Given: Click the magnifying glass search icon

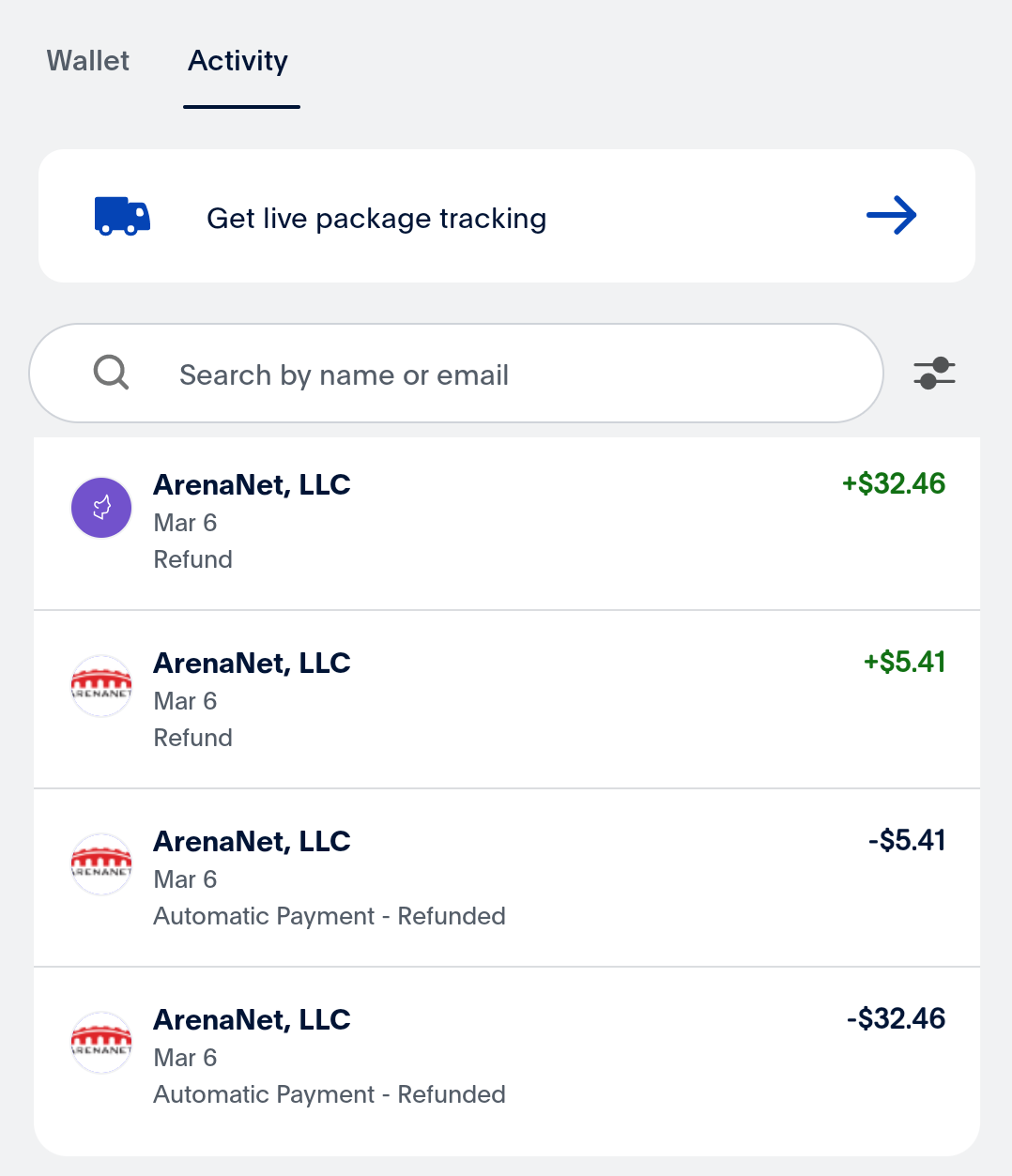Looking at the screenshot, I should tap(111, 372).
